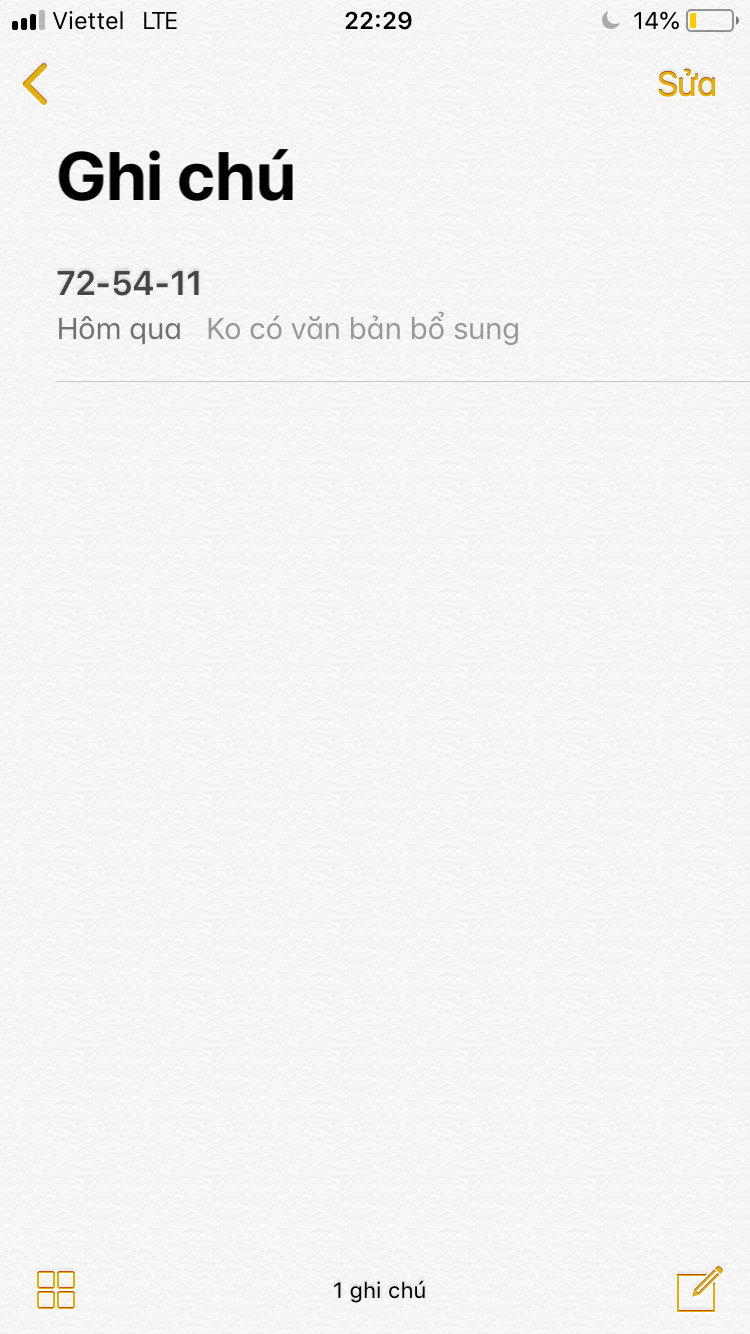
Task: Open the note titled 72-54-11
Action: pos(300,305)
